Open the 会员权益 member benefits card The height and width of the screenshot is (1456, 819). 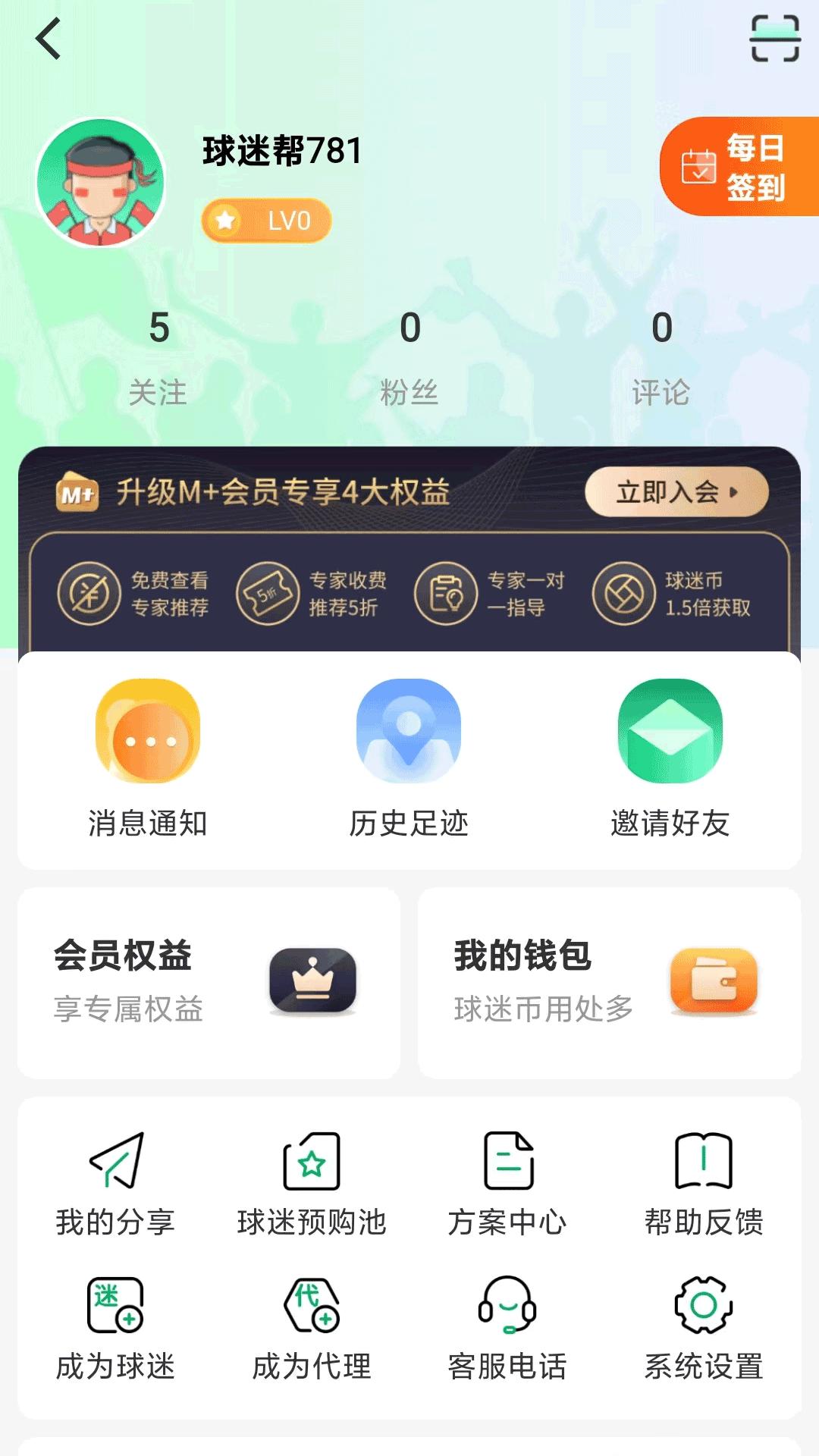tap(209, 982)
